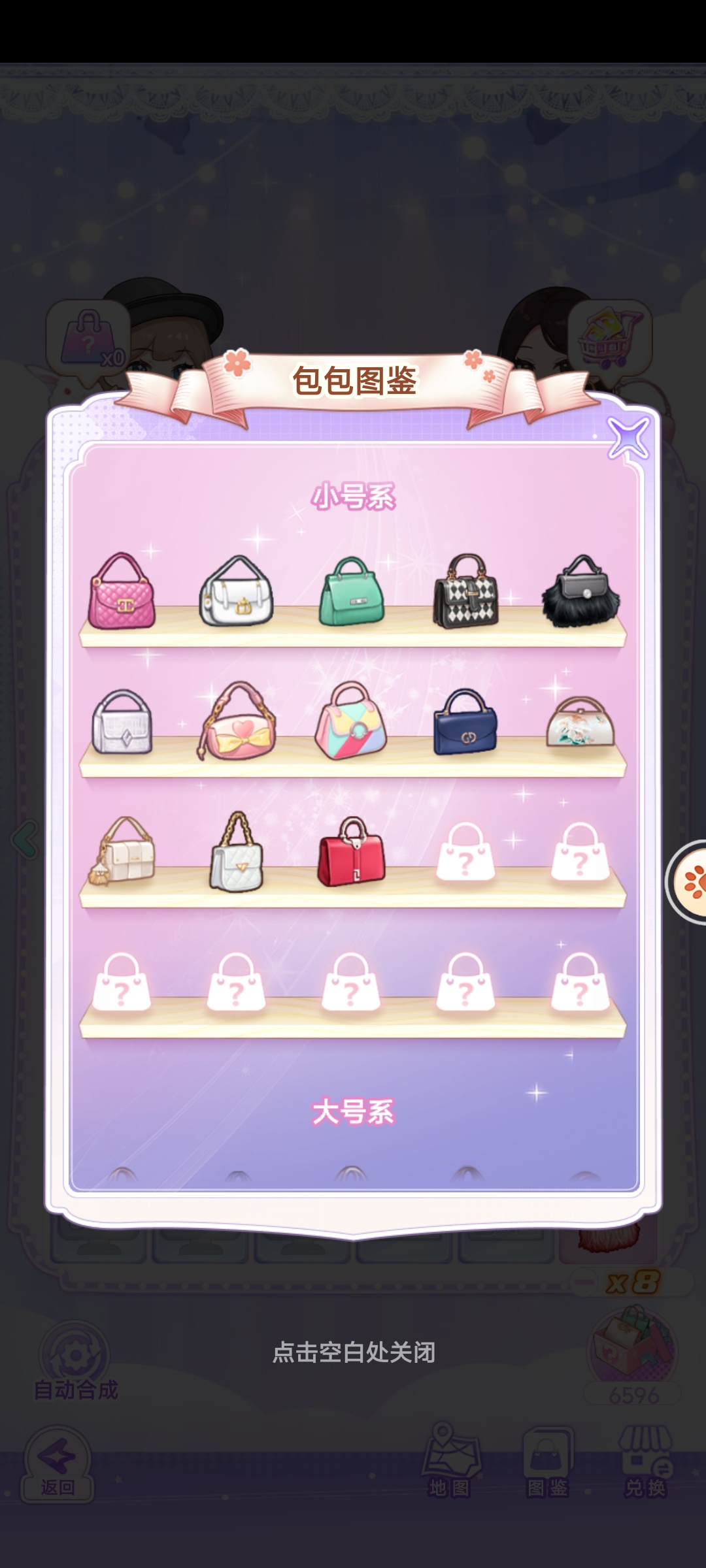This screenshot has width=706, height=1568.
Task: Open the colorful pastel patchwork bag
Action: pyautogui.click(x=351, y=721)
